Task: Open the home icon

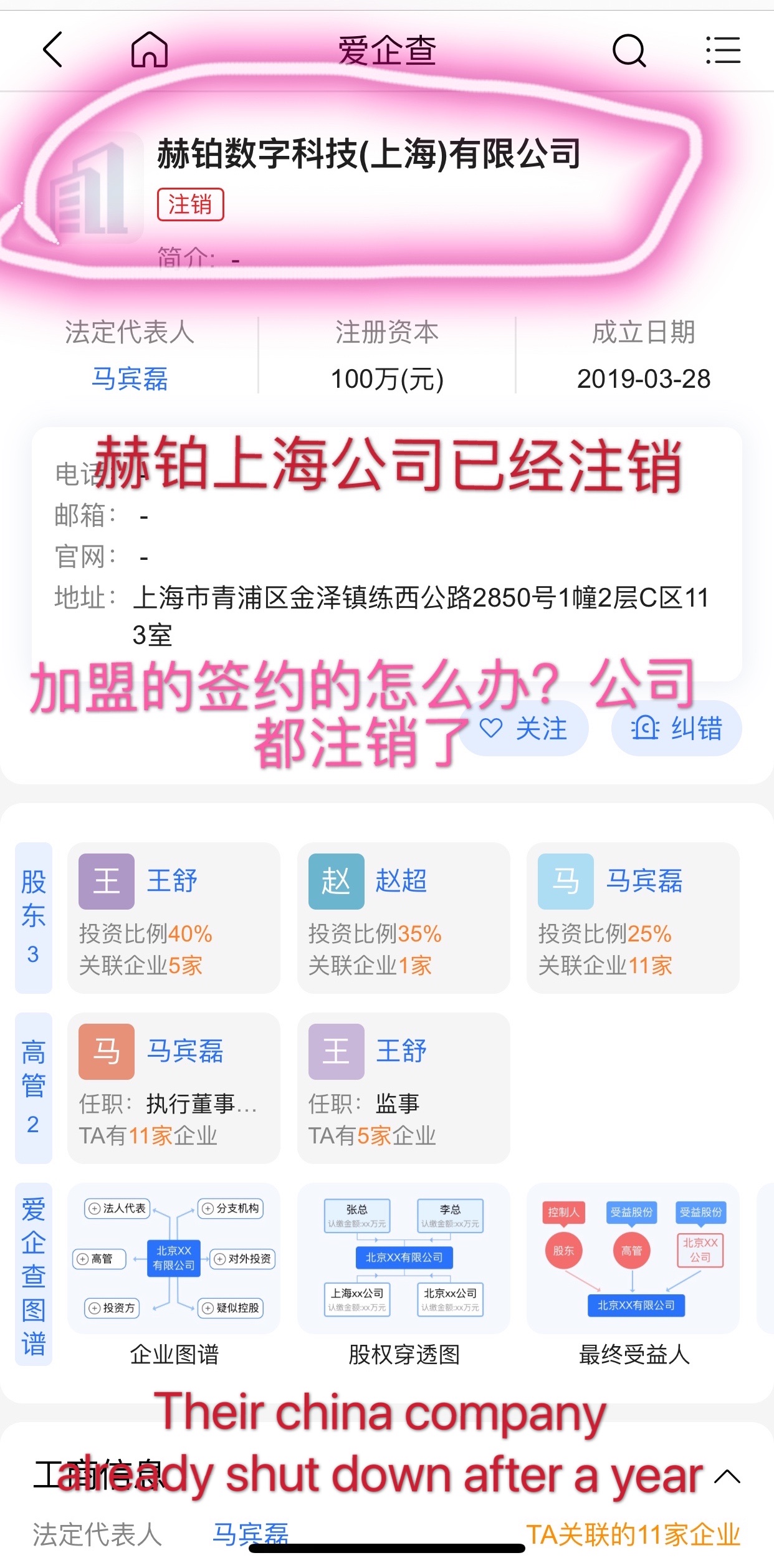Action: (150, 50)
